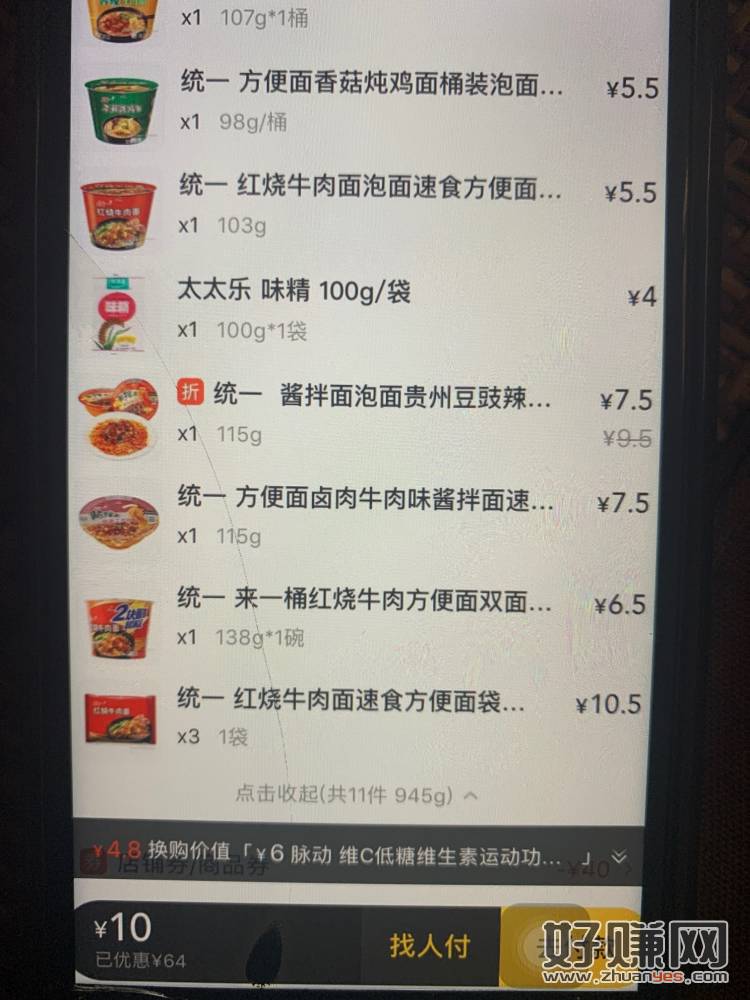Screen dimensions: 750x1000
Task: Tap 找人付 to ask someone to pay
Action: 429,945
